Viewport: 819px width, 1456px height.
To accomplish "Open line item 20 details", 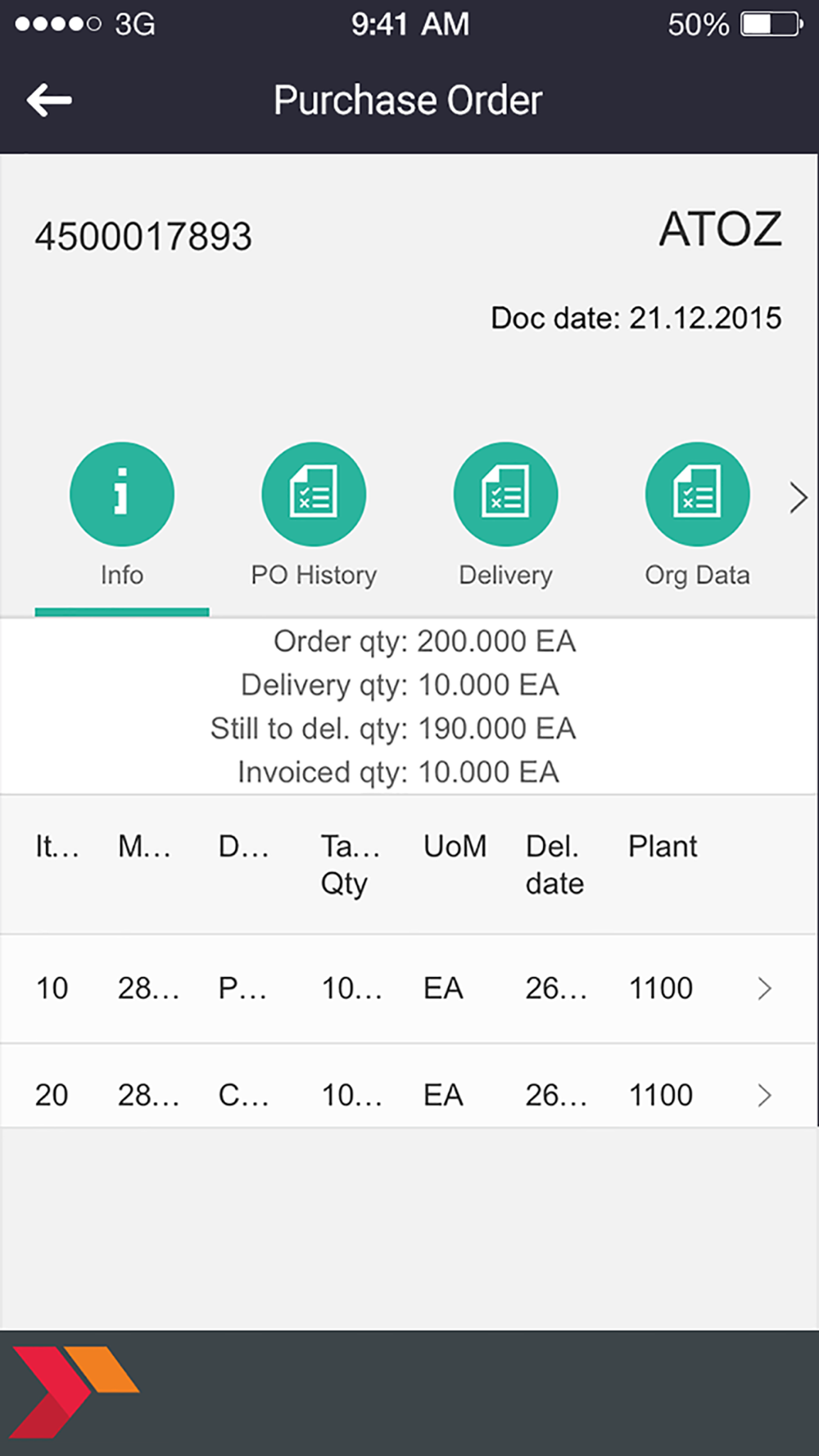I will pos(409,1095).
